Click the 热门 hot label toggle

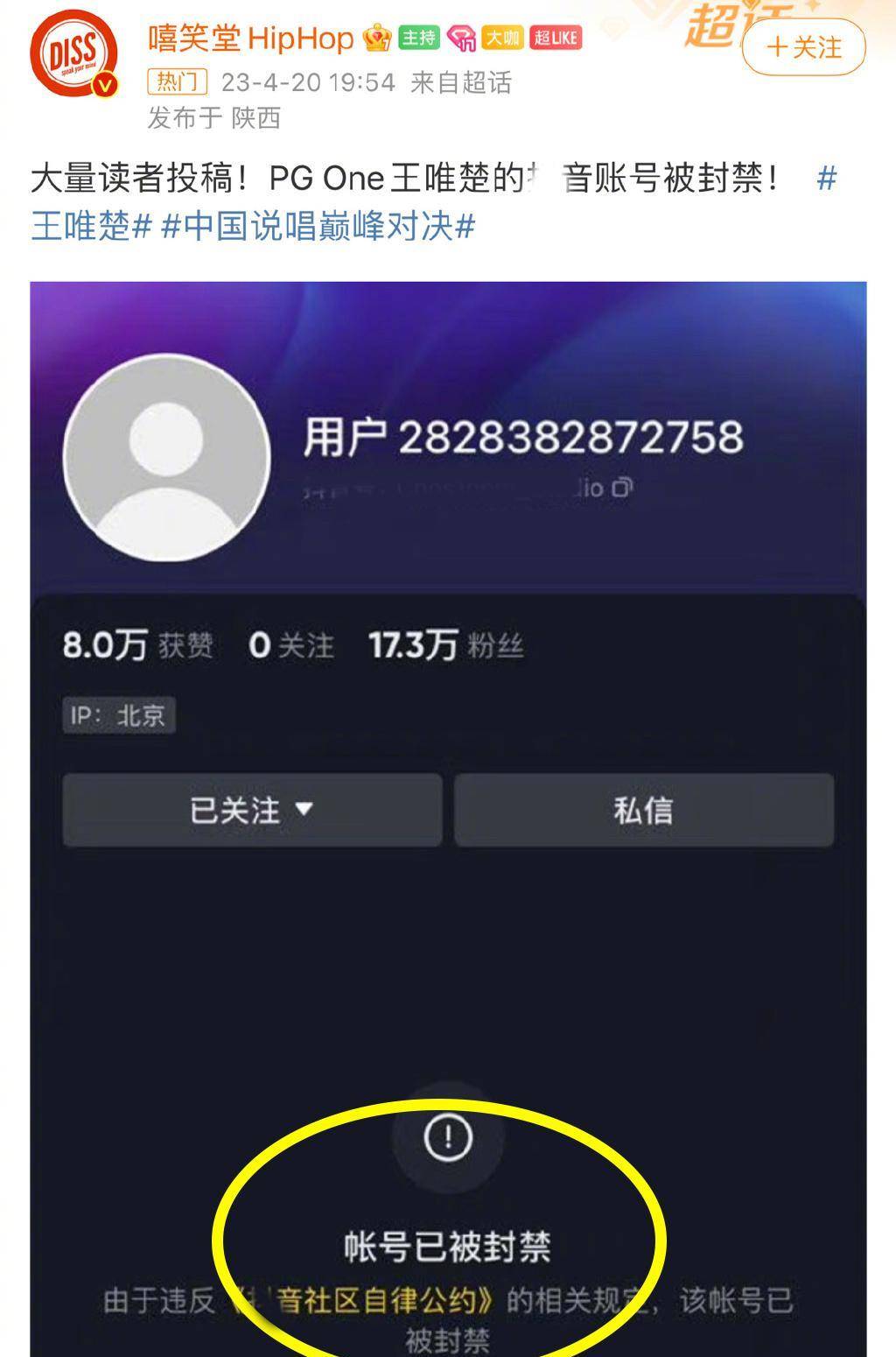pos(176,81)
